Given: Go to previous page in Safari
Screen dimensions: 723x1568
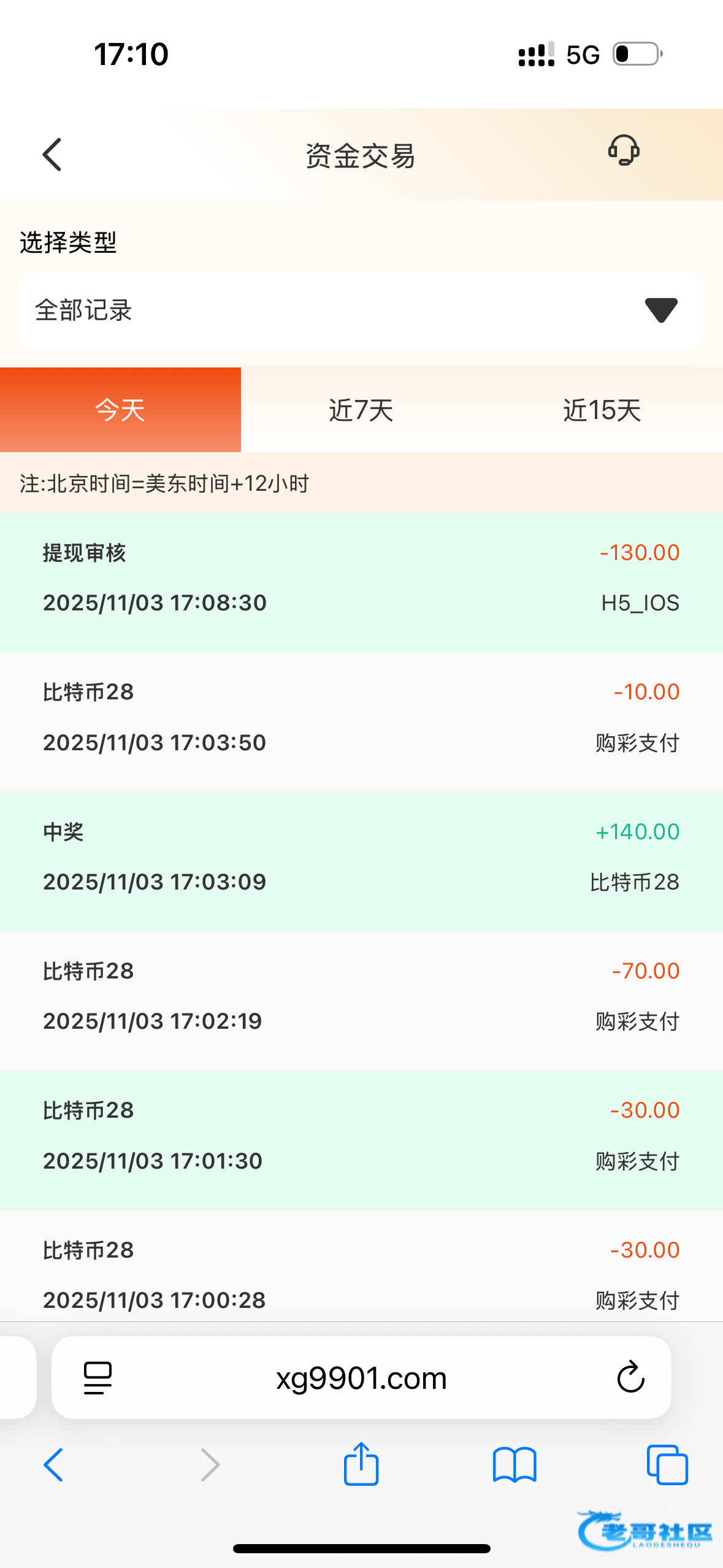Looking at the screenshot, I should tap(54, 1465).
